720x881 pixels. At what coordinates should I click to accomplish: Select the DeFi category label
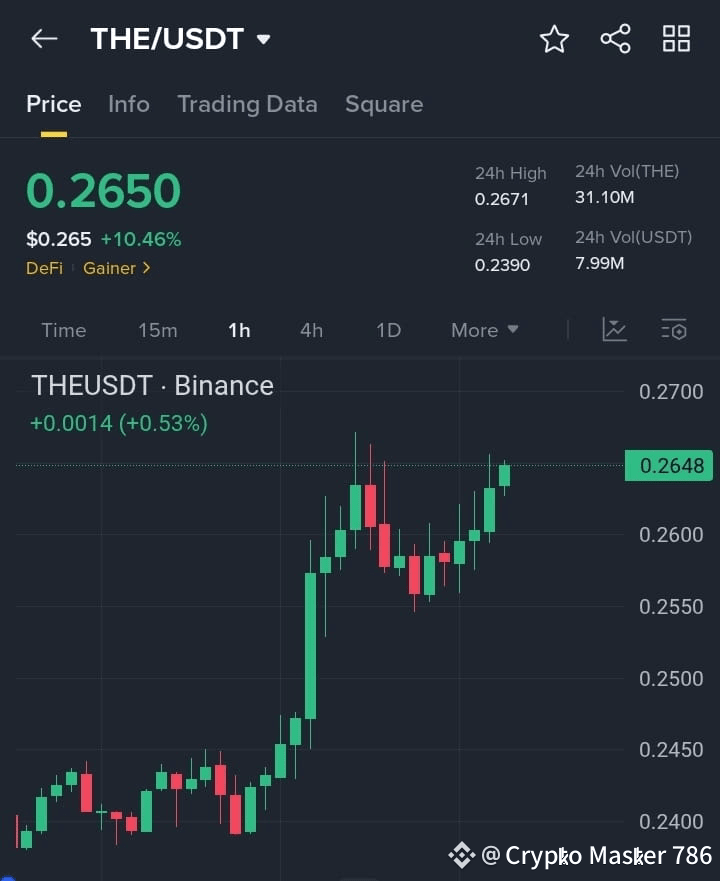coord(44,268)
